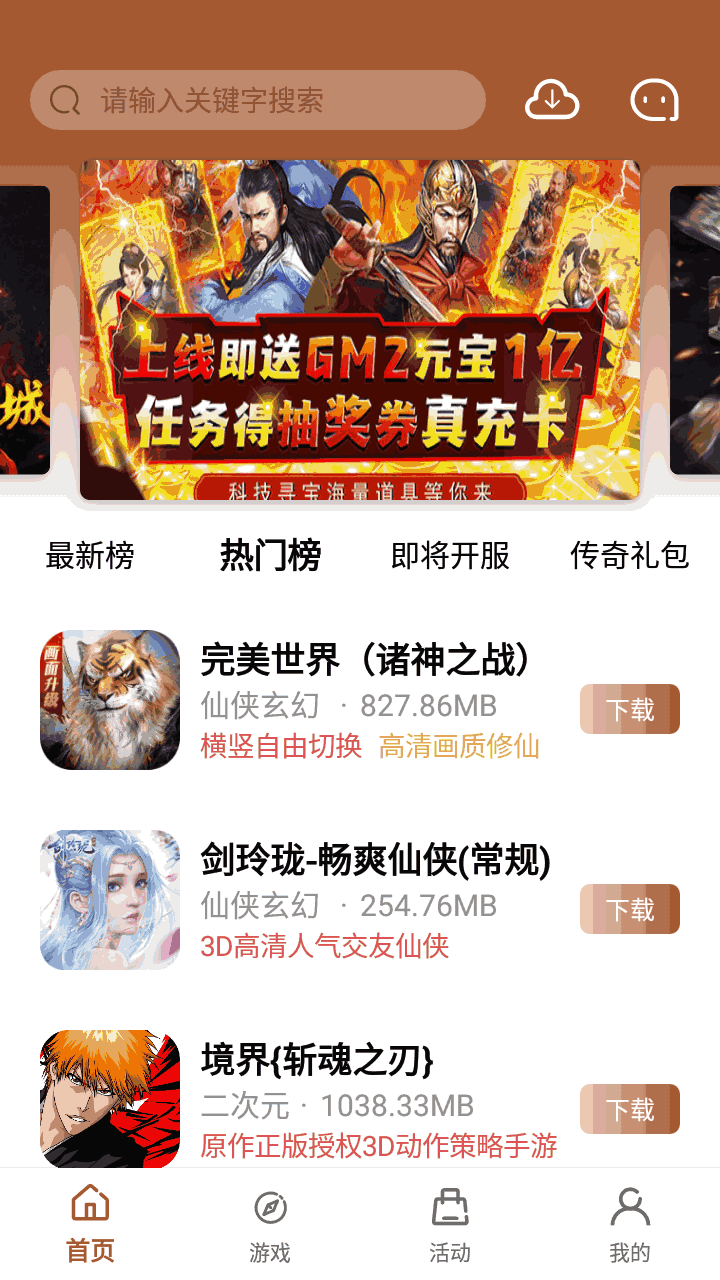
Task: Open the customer service chat icon
Action: (654, 100)
